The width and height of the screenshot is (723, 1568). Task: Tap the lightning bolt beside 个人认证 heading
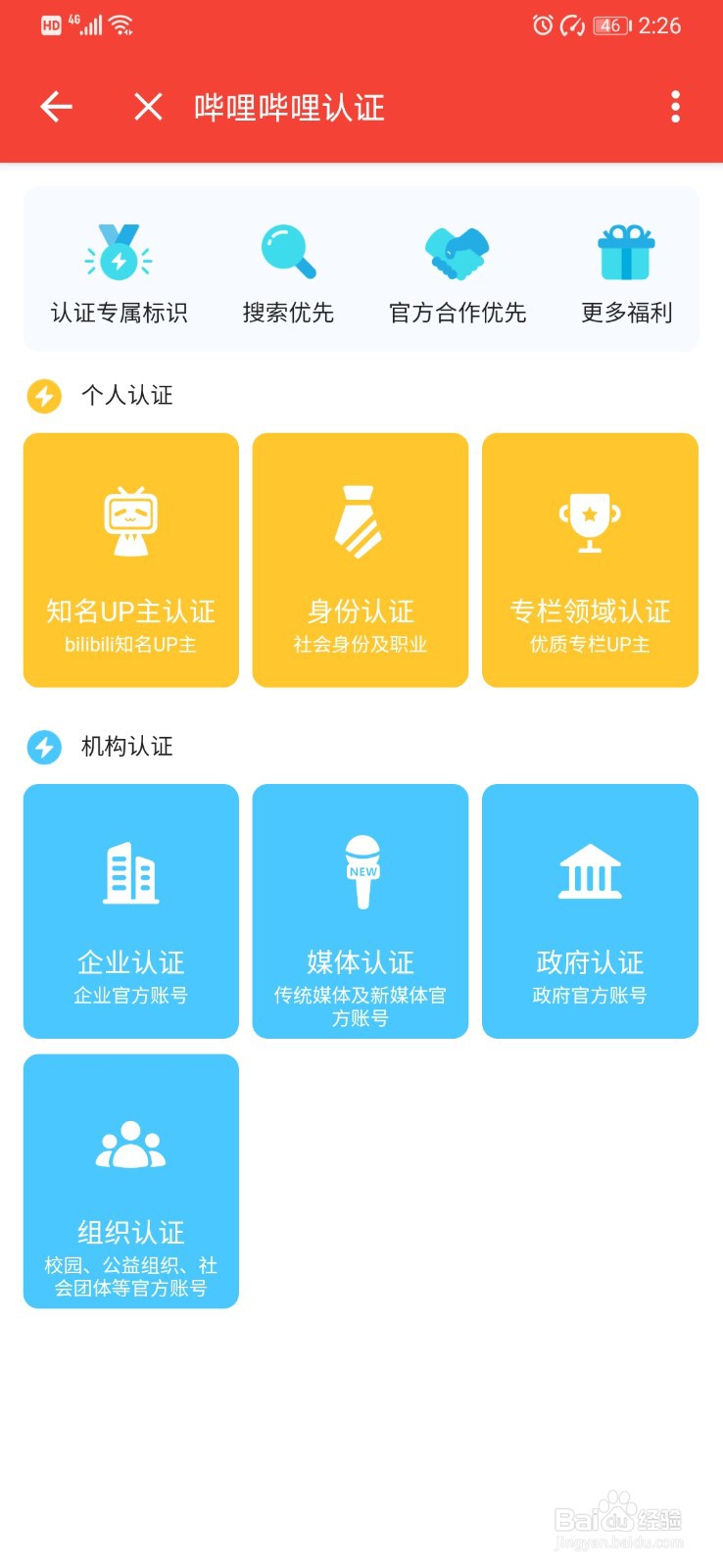click(43, 395)
